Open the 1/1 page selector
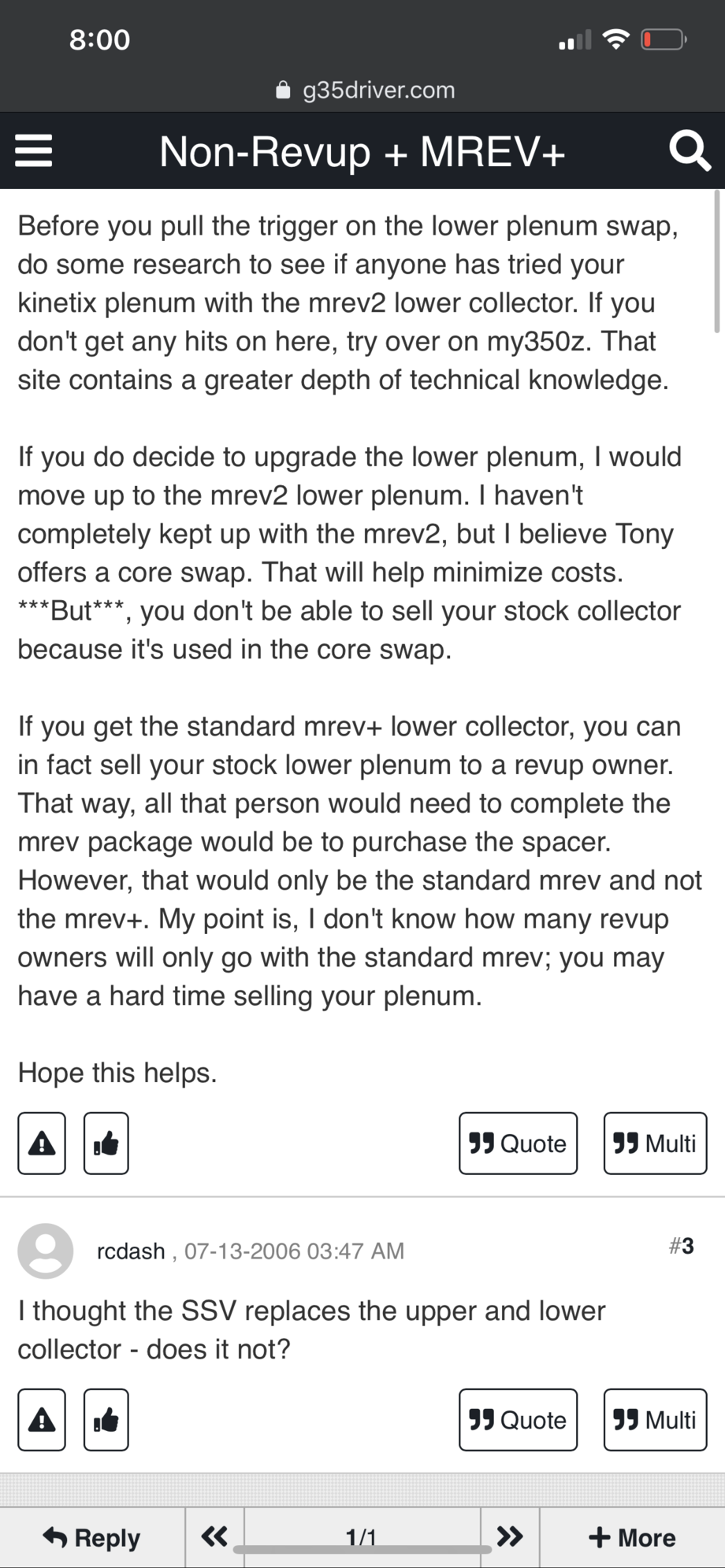This screenshot has width=725, height=1568. 362,1536
